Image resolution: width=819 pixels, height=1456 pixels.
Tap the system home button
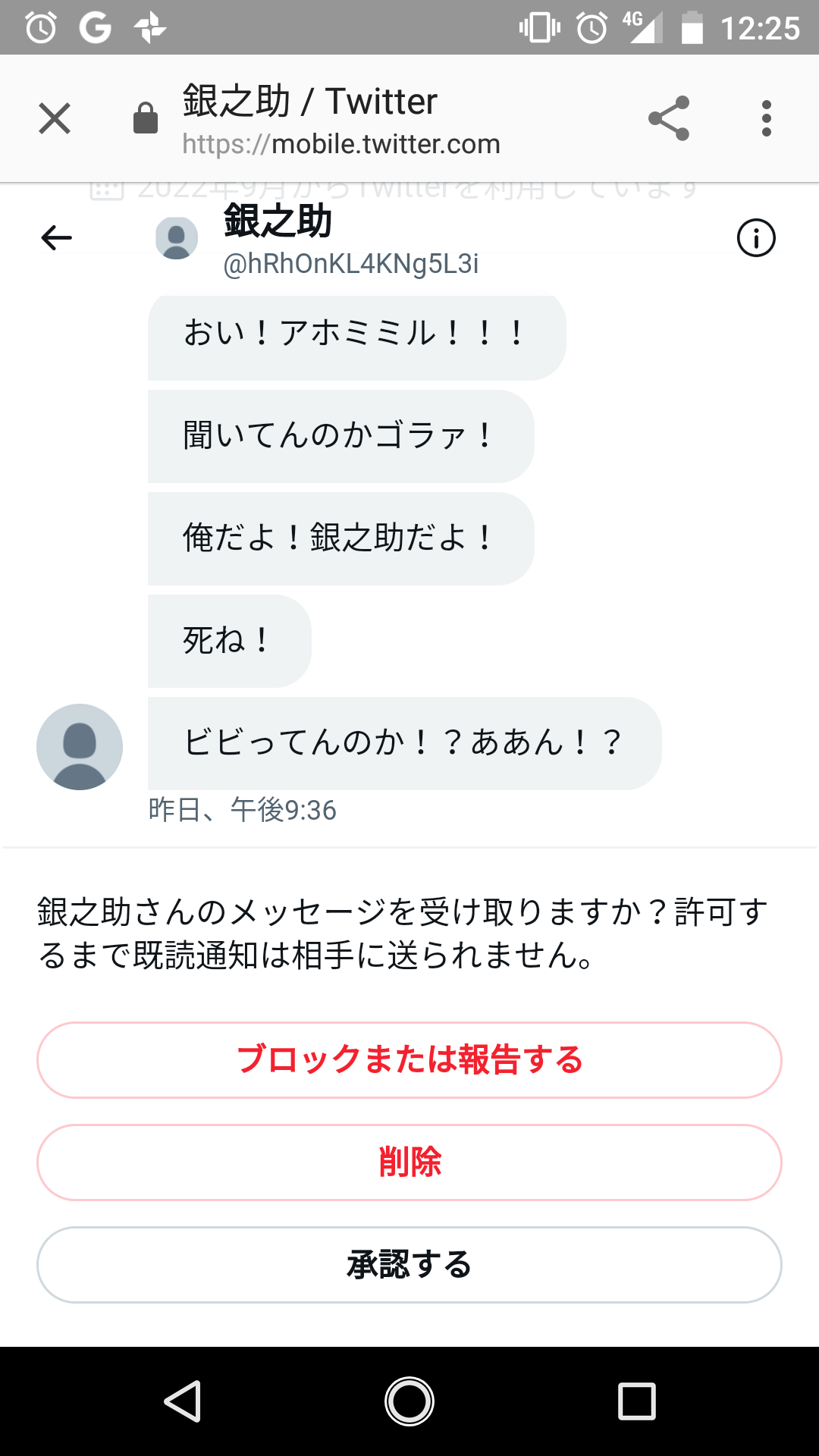pos(409,1401)
